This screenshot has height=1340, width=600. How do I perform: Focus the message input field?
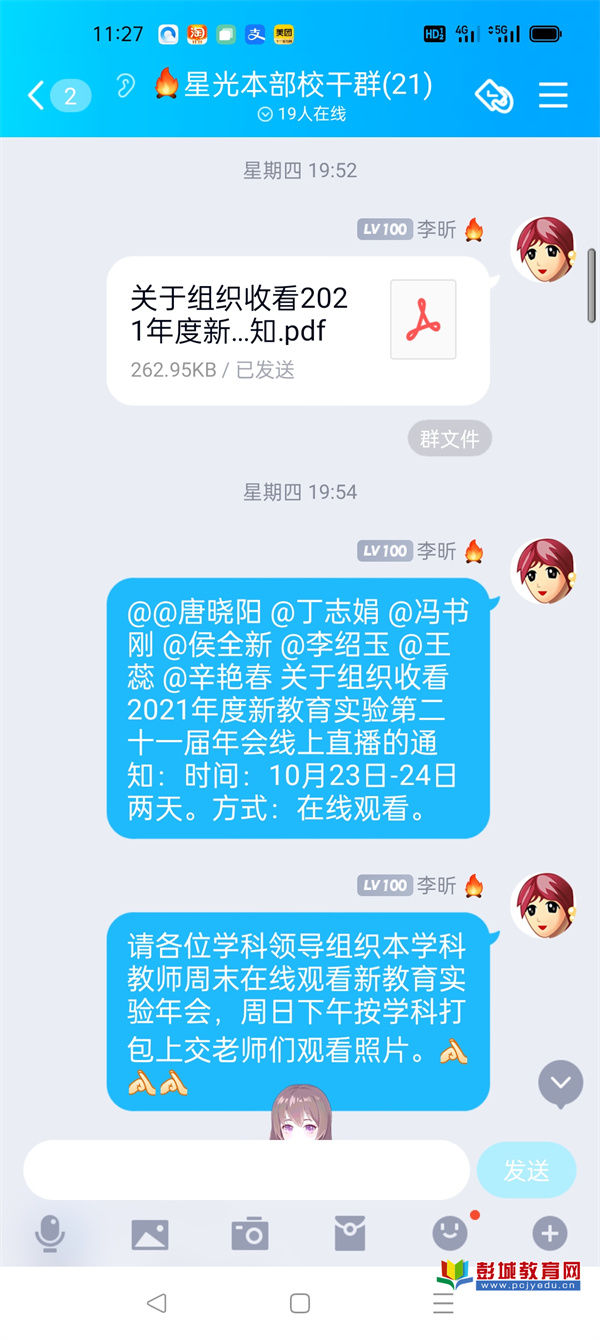tap(246, 1170)
